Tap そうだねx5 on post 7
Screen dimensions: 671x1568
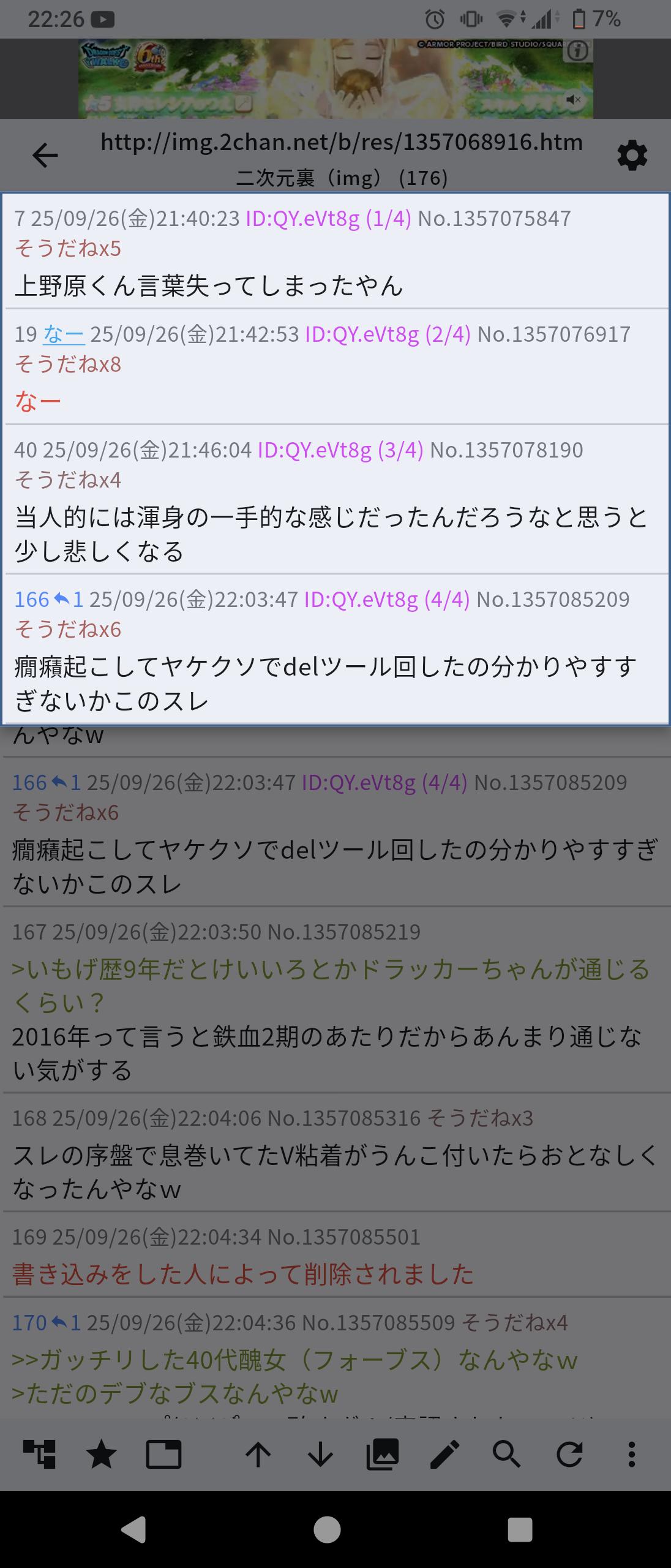(68, 249)
